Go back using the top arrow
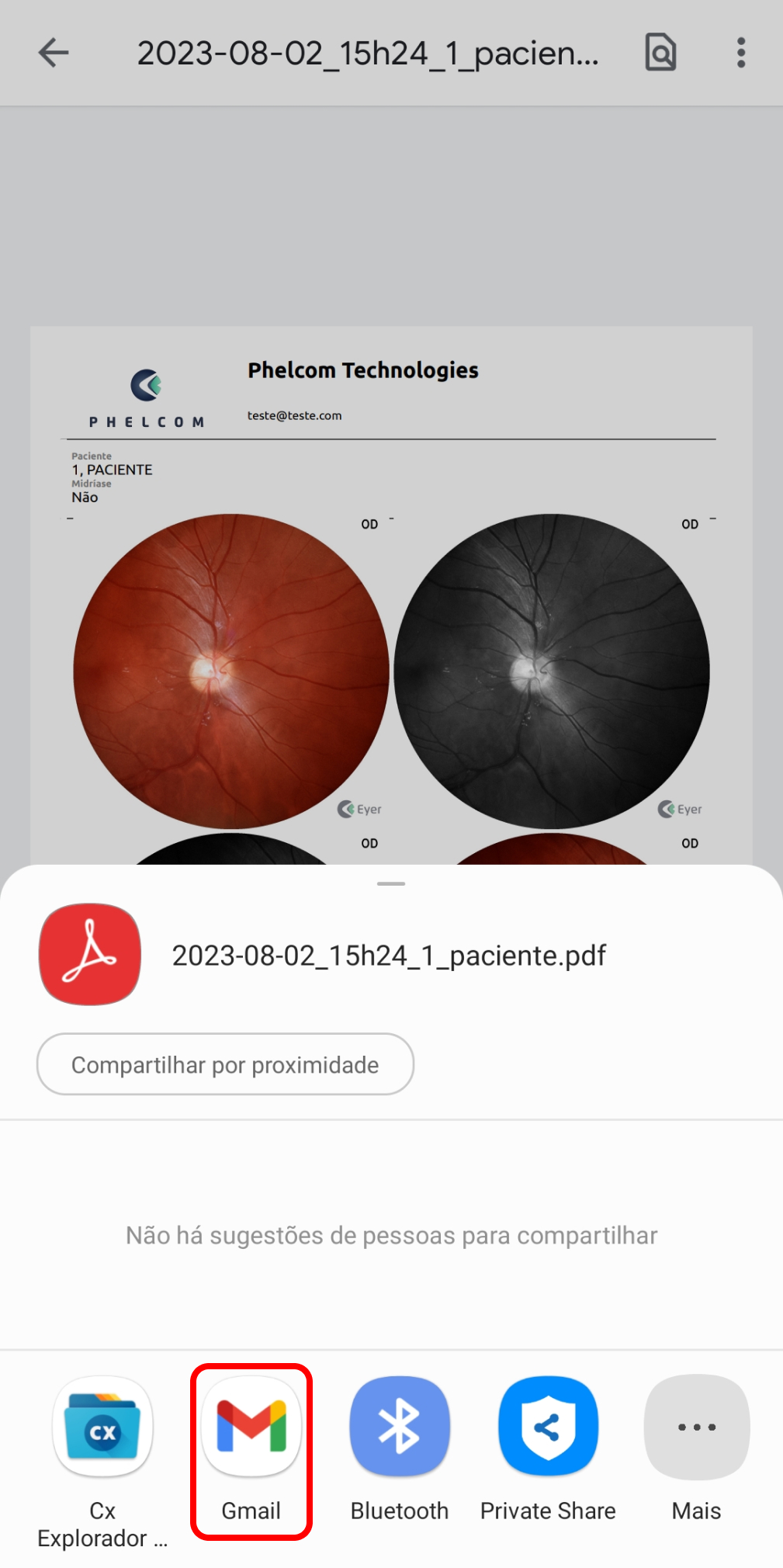The image size is (783, 1568). point(54,53)
